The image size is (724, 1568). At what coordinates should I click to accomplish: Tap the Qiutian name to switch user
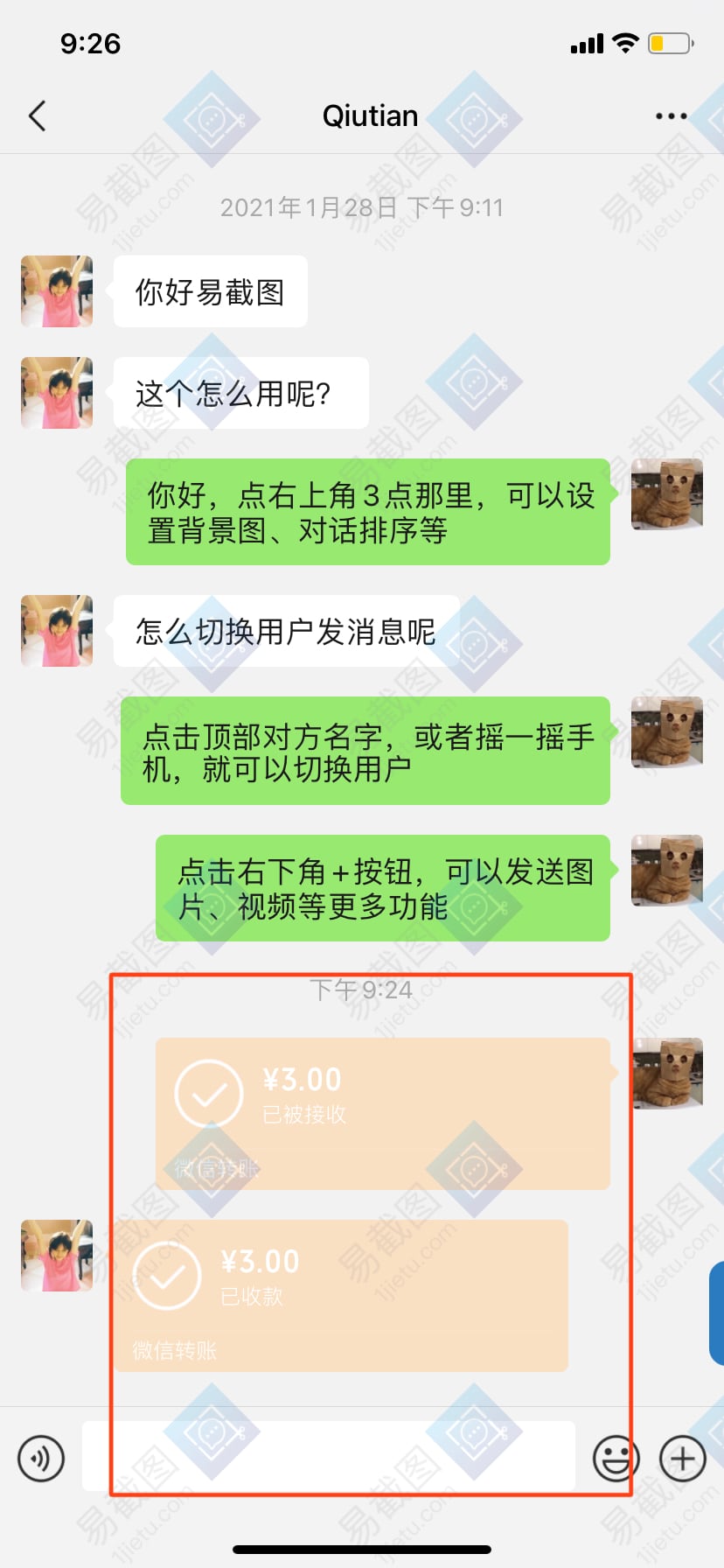pos(370,116)
